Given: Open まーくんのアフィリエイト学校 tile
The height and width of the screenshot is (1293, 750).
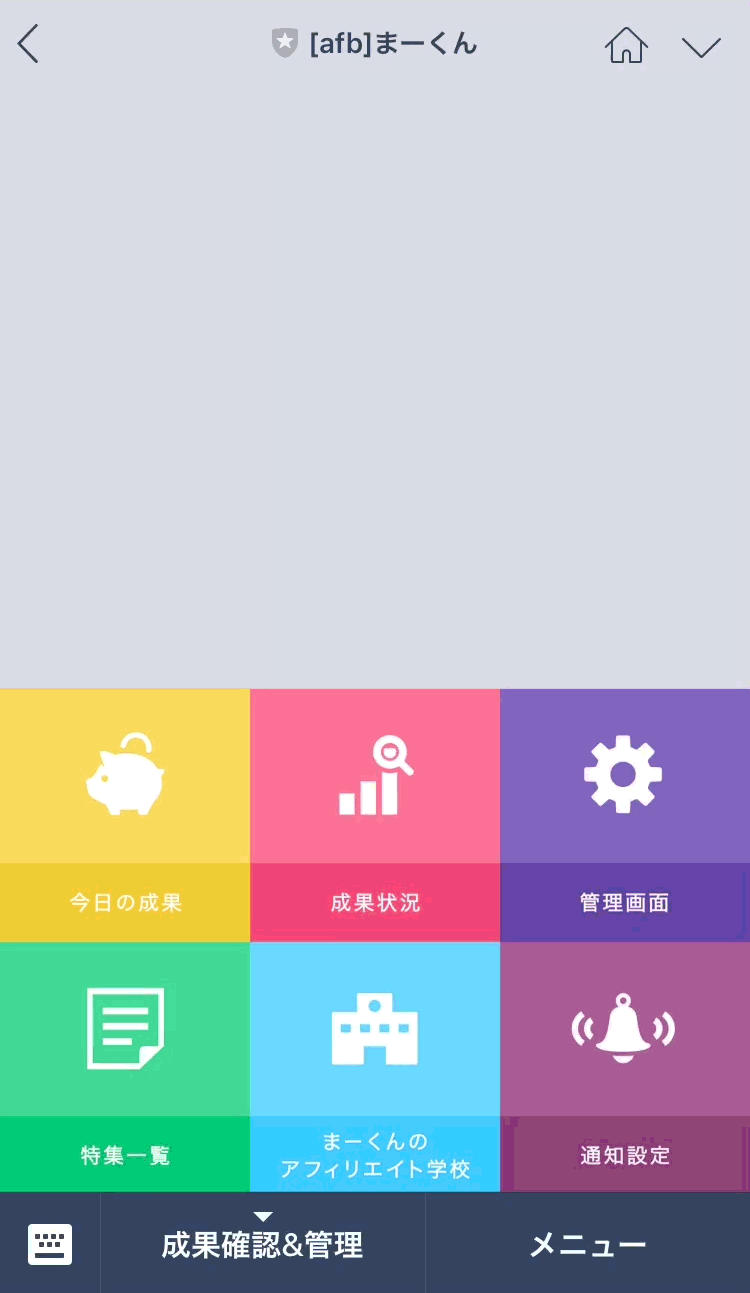Looking at the screenshot, I should (375, 1067).
